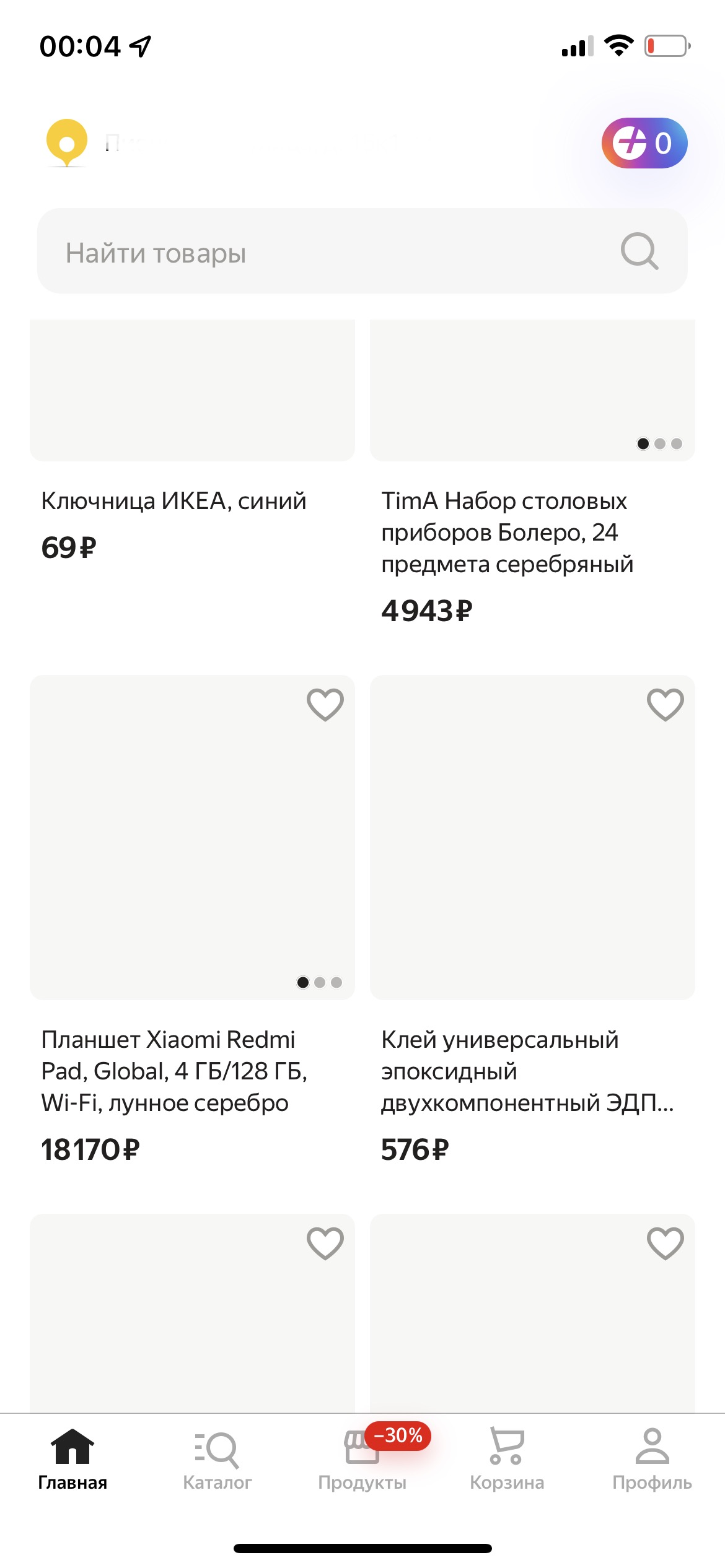Open the delivery address location pin

coord(66,142)
